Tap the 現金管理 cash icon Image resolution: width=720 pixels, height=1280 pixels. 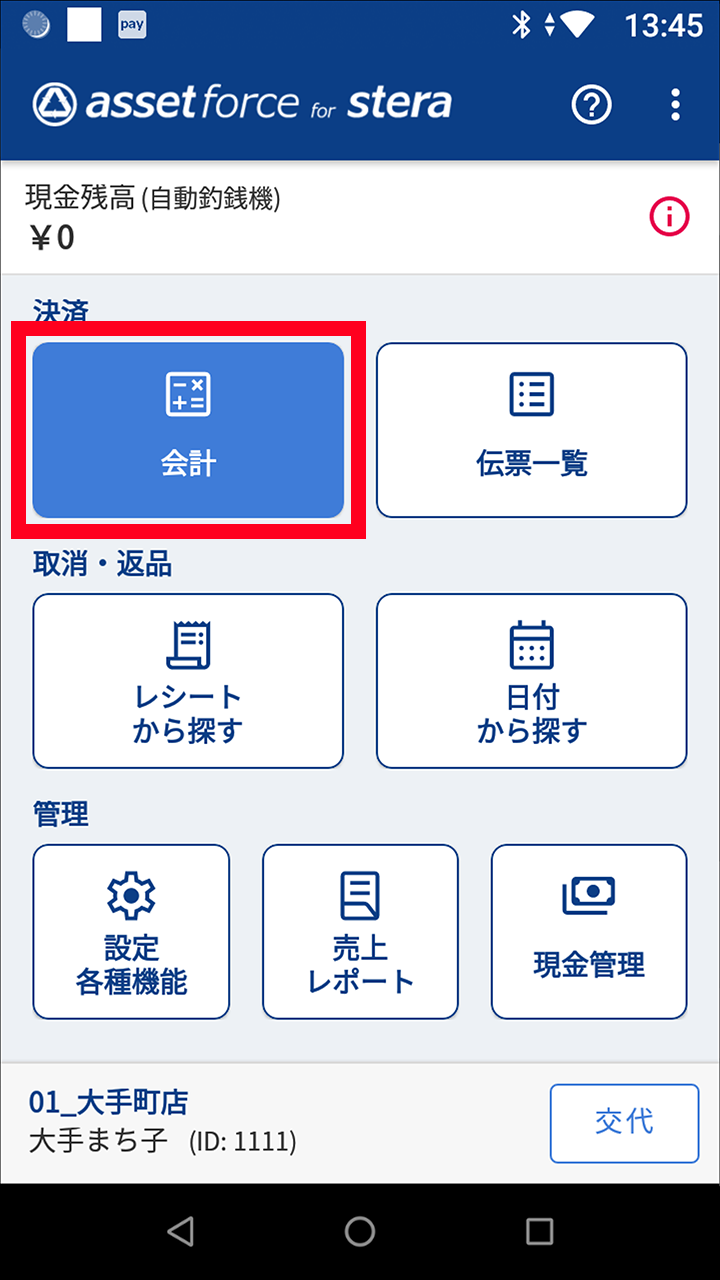click(589, 896)
